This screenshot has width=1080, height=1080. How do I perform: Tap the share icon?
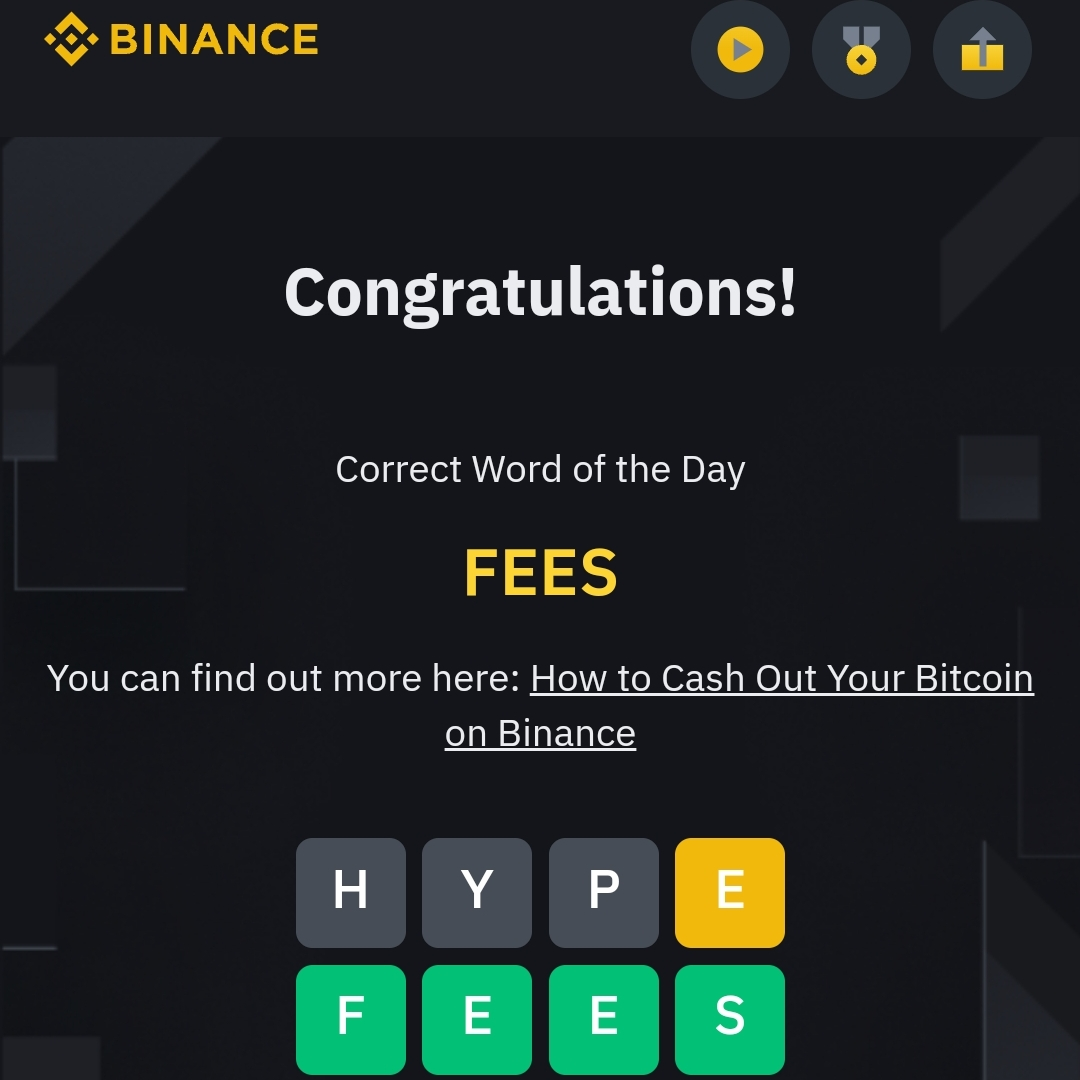click(x=982, y=49)
